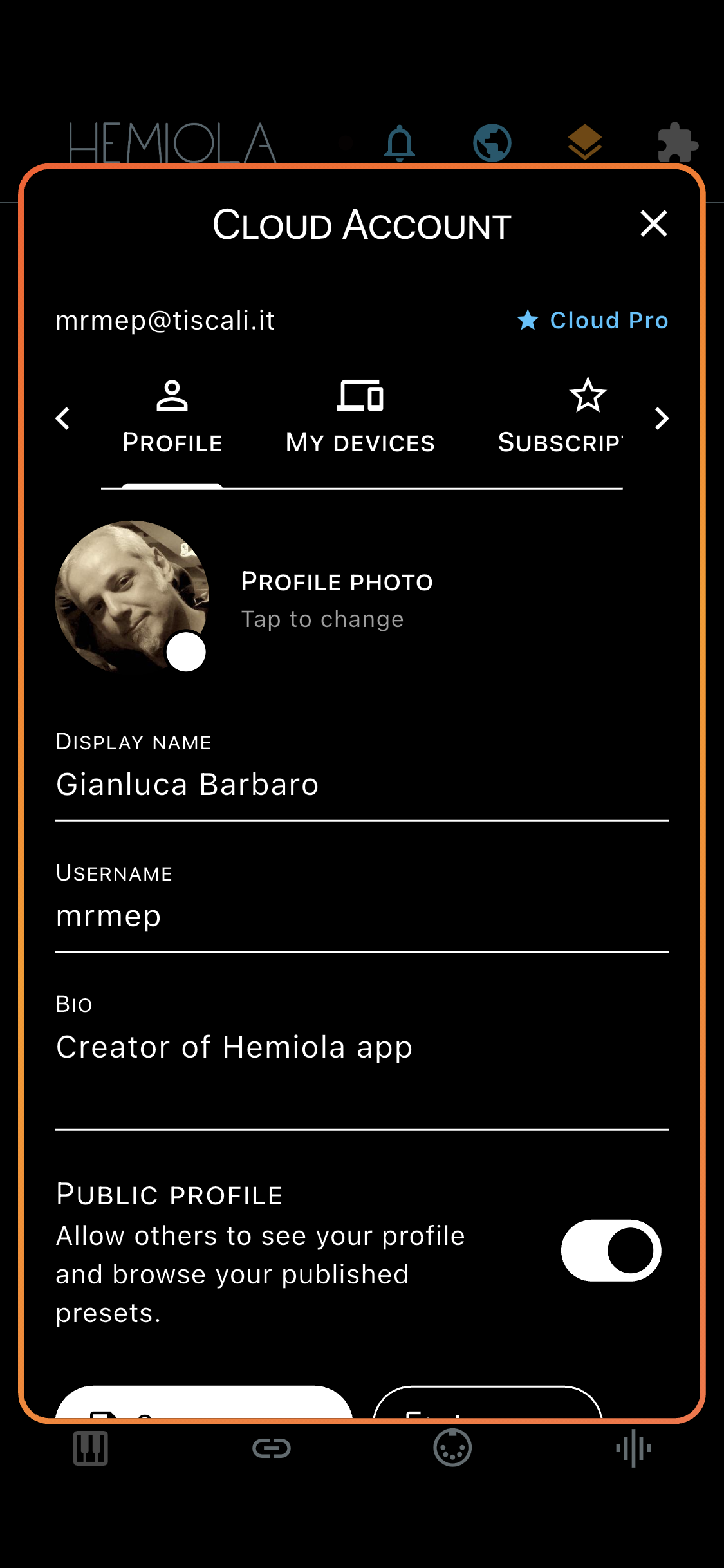The height and width of the screenshot is (1568, 724).
Task: Disable the Public Profile toggle
Action: (x=610, y=1249)
